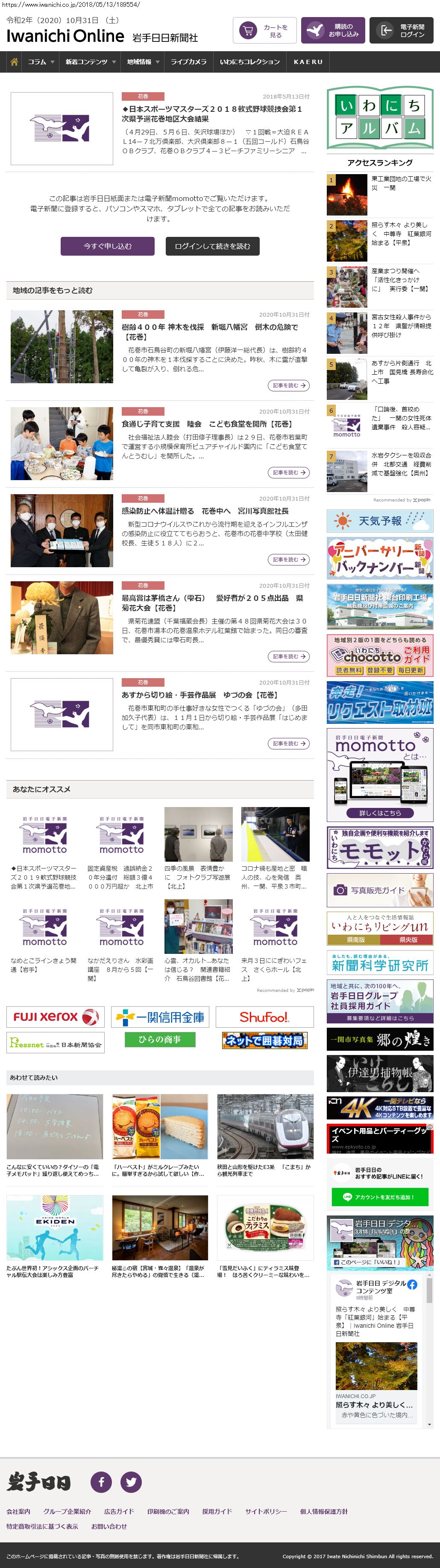Open 電子新聞ログイン login
Viewport: 440px width, 1568px height.
(x=402, y=30)
